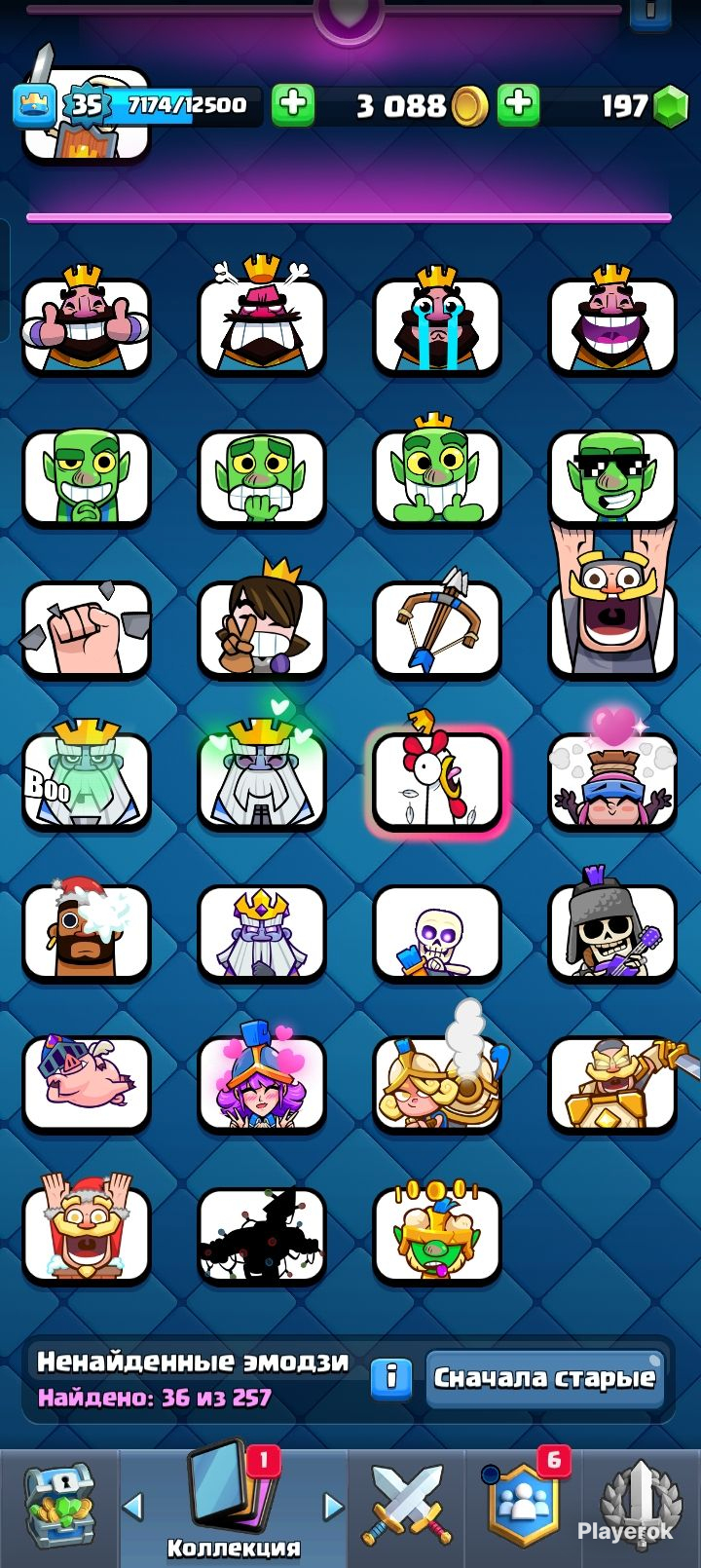
Task: Pick the fist smashing emote
Action: click(x=87, y=628)
